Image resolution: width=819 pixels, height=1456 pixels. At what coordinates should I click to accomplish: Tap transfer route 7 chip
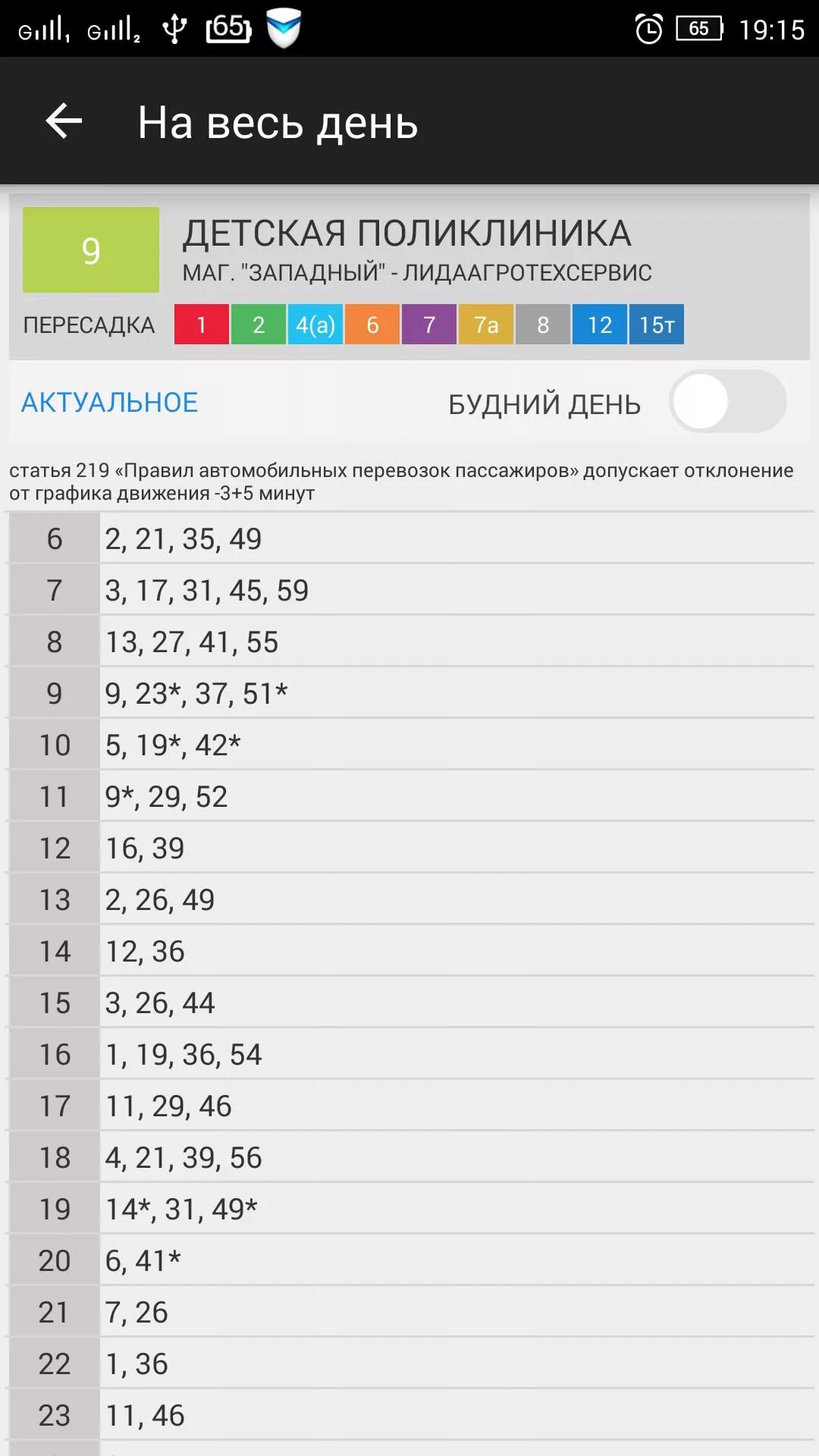pyautogui.click(x=429, y=325)
